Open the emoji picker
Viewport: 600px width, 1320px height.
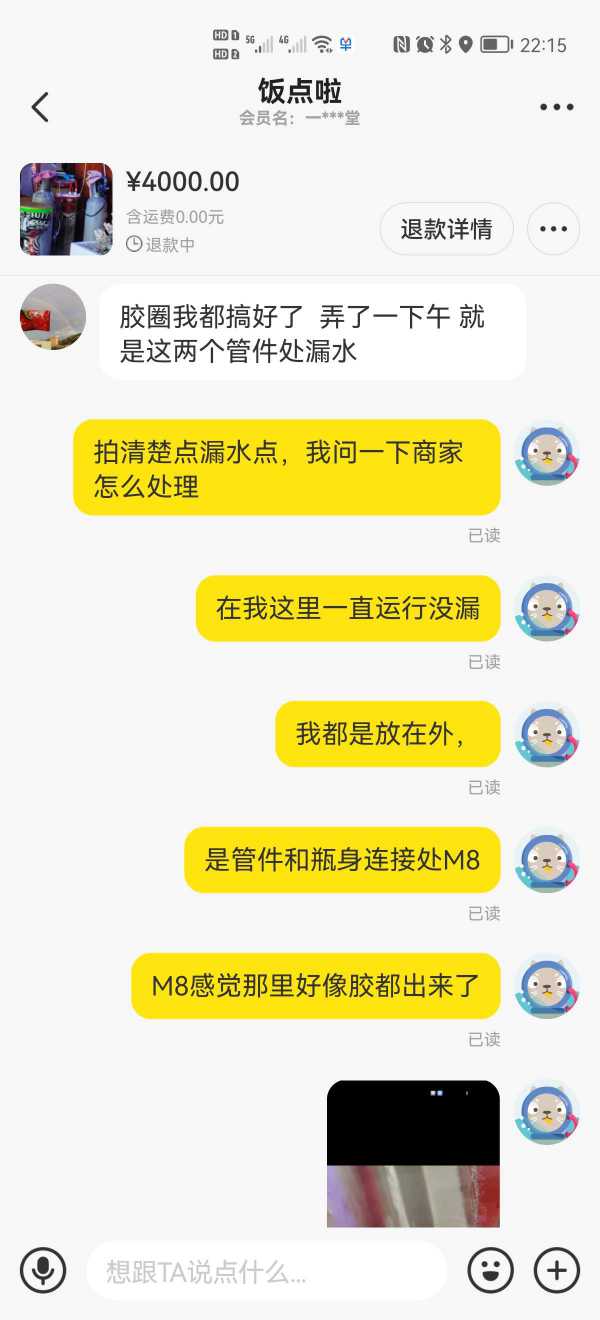coord(491,1271)
